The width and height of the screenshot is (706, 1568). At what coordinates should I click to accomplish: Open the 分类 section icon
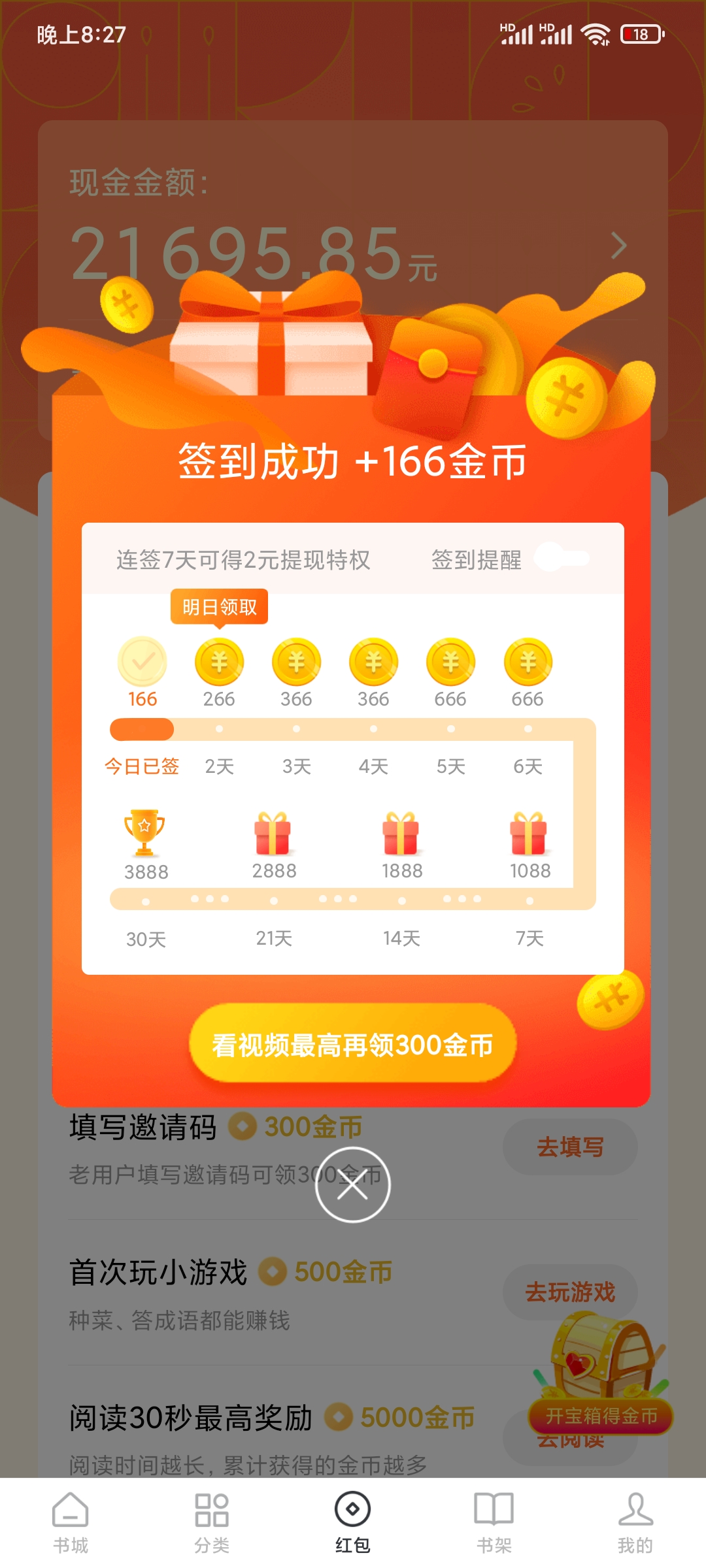point(211,1509)
